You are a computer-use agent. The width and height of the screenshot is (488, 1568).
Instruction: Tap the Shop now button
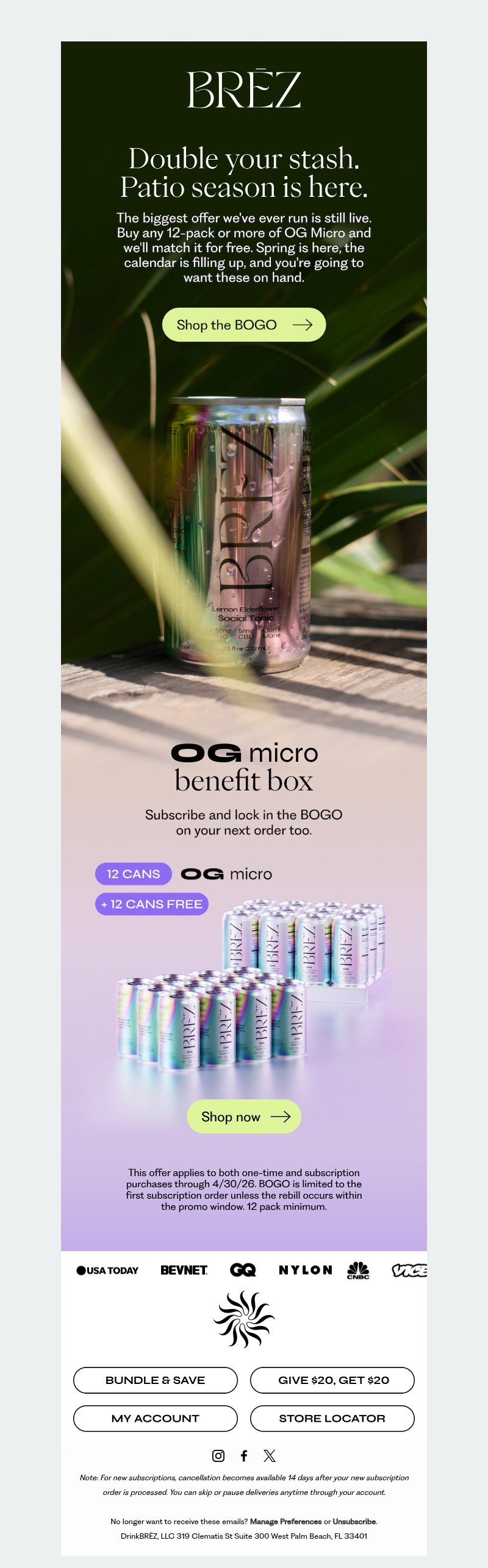pos(244,1116)
